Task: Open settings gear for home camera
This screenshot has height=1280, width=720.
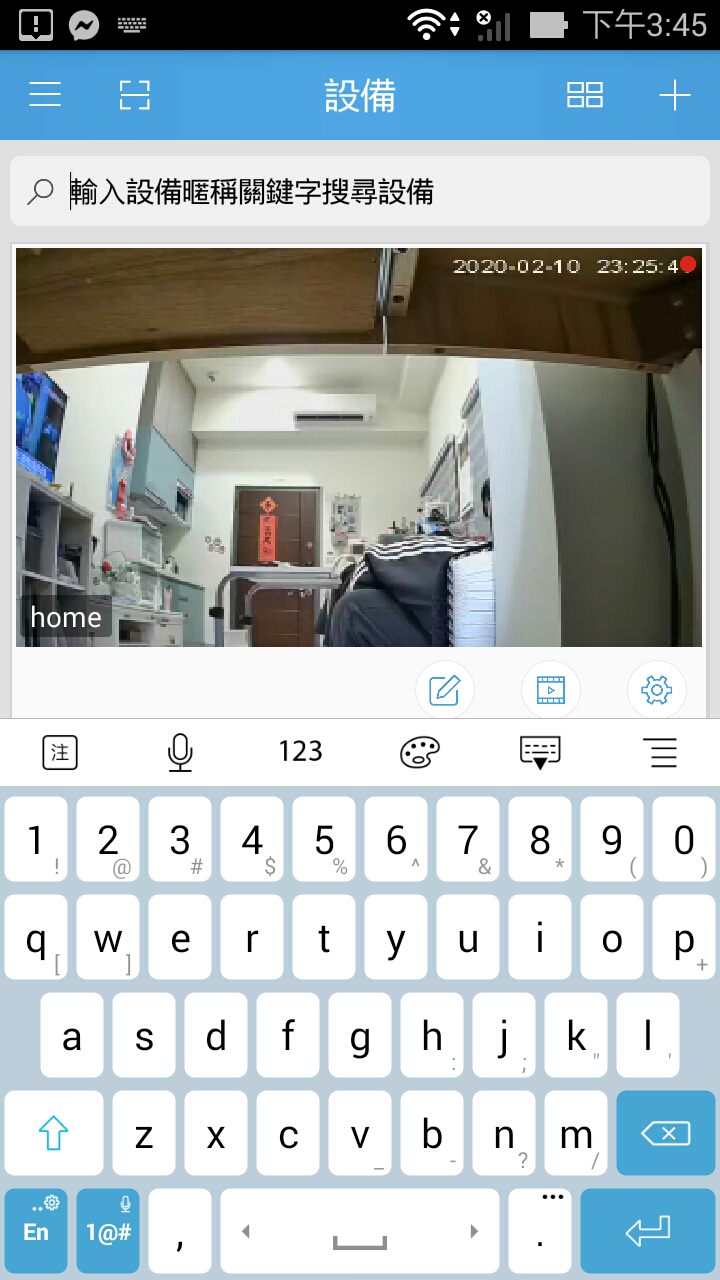Action: click(656, 690)
